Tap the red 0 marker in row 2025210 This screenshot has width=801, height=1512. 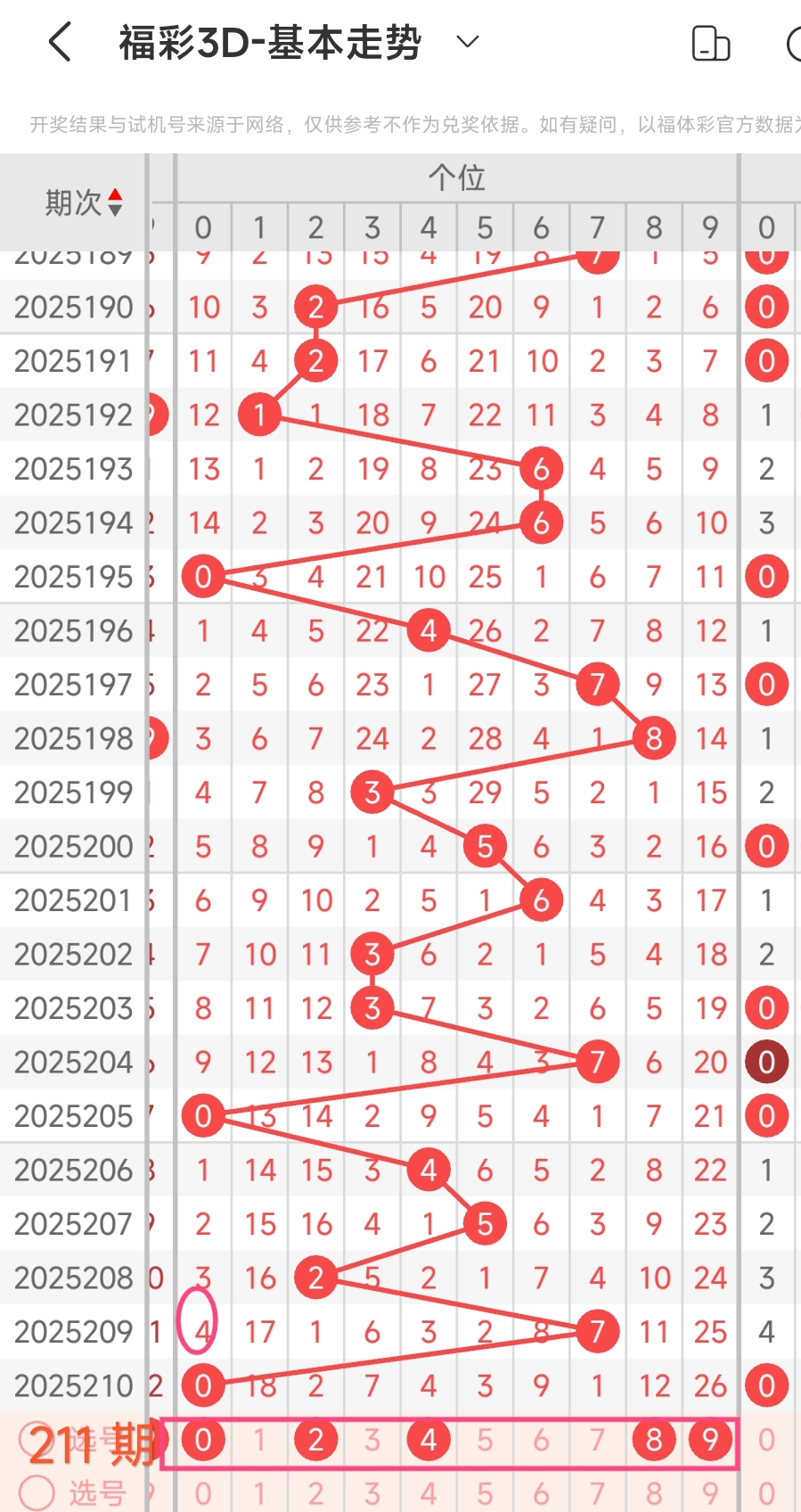coord(201,1385)
